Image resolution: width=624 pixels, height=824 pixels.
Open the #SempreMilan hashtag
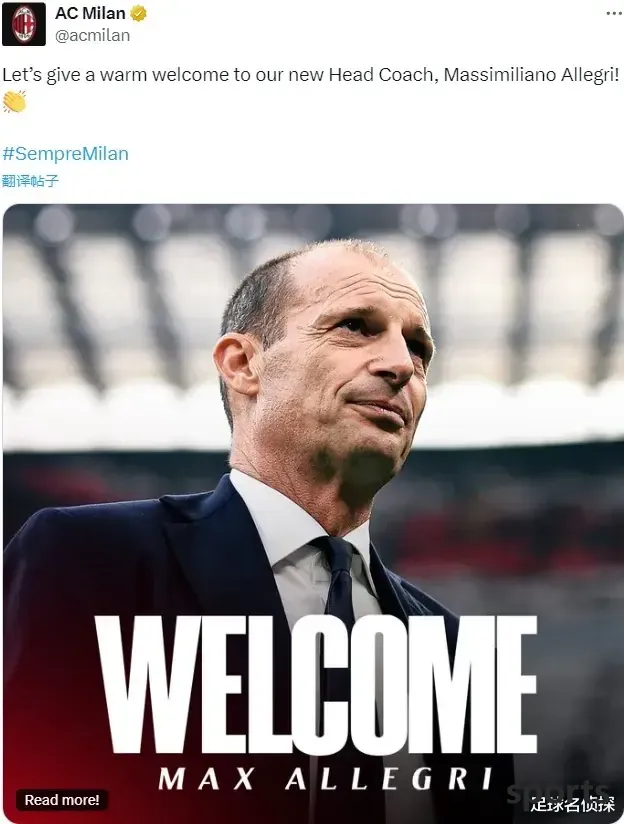[65, 154]
